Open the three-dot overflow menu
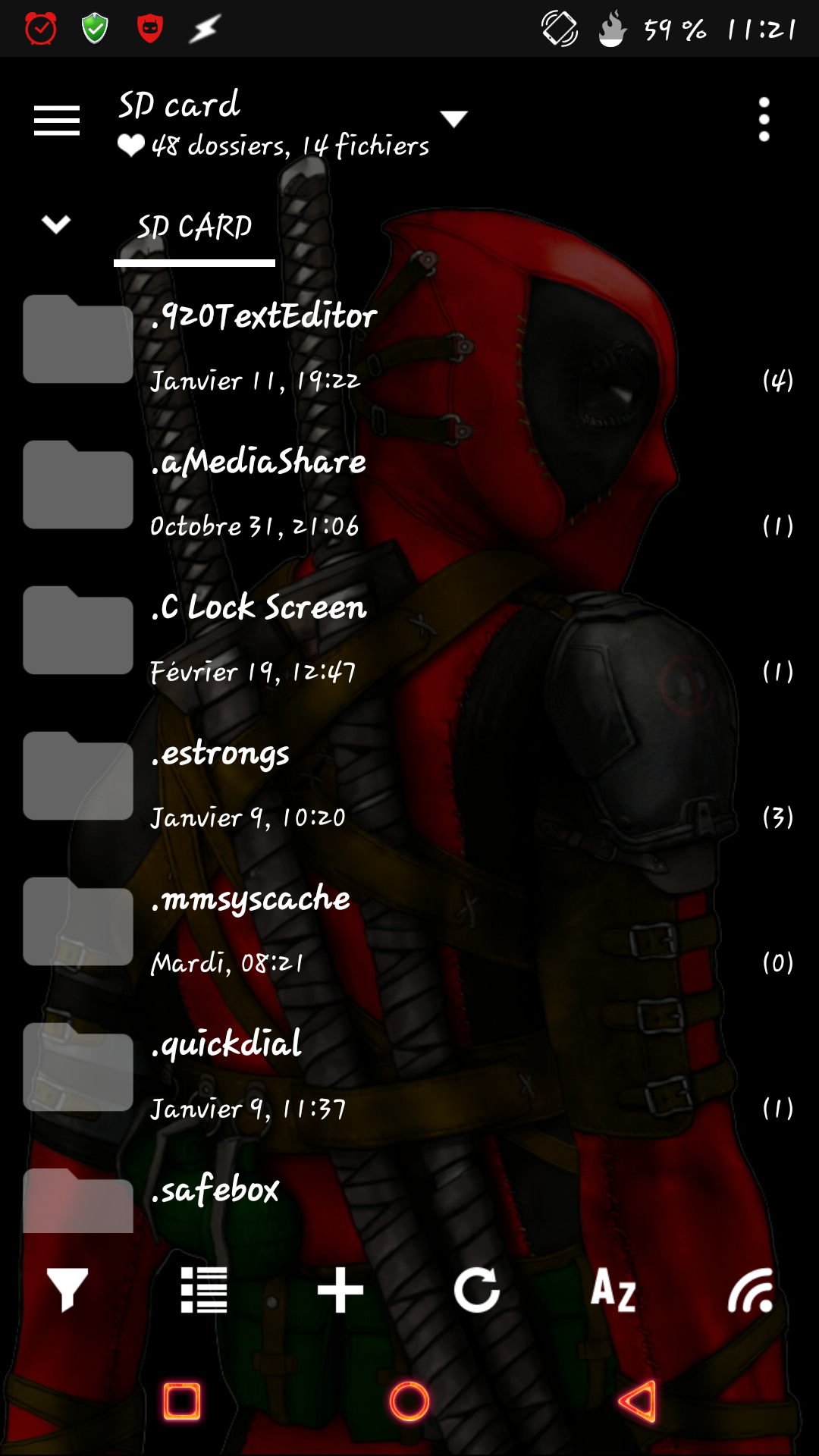This screenshot has height=1456, width=819. click(x=764, y=120)
